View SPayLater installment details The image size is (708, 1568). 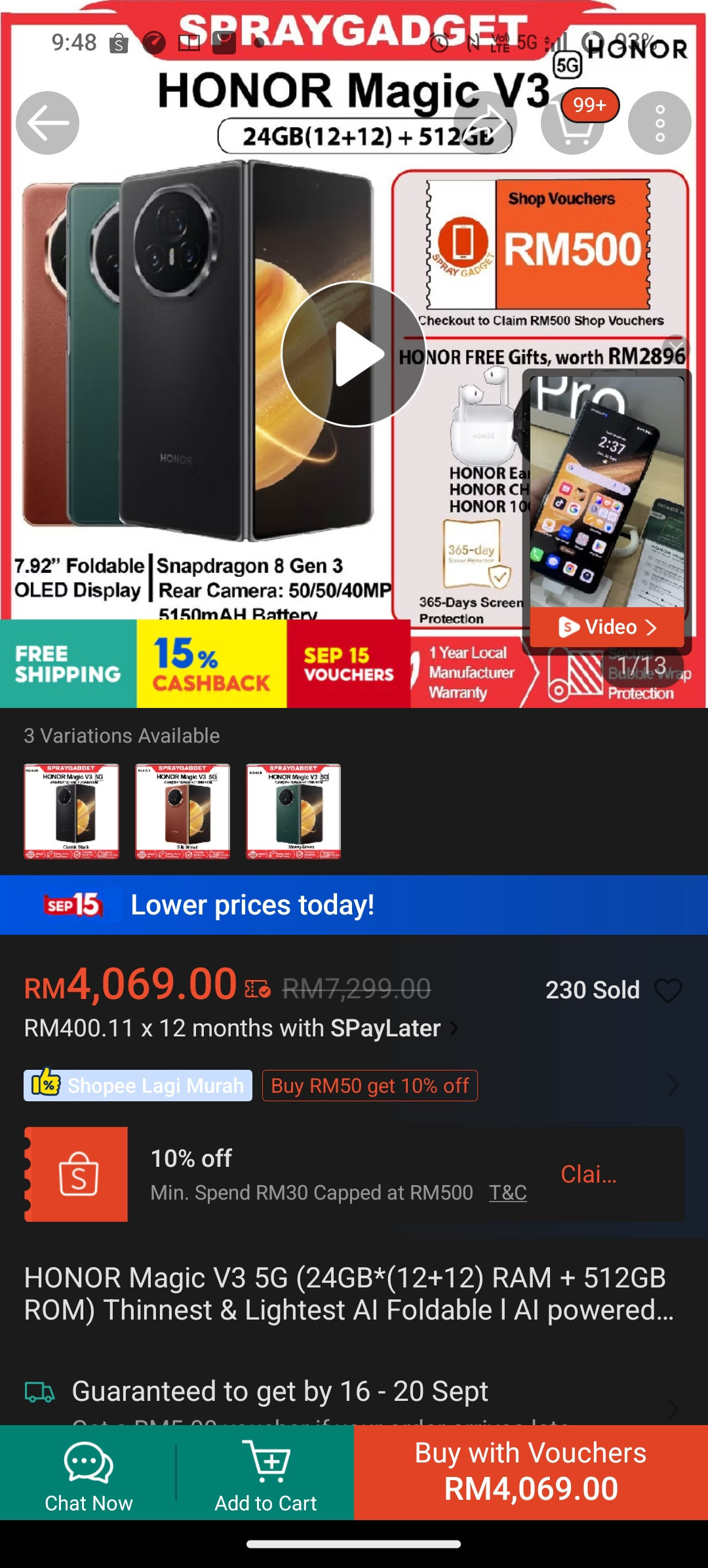click(x=240, y=1029)
